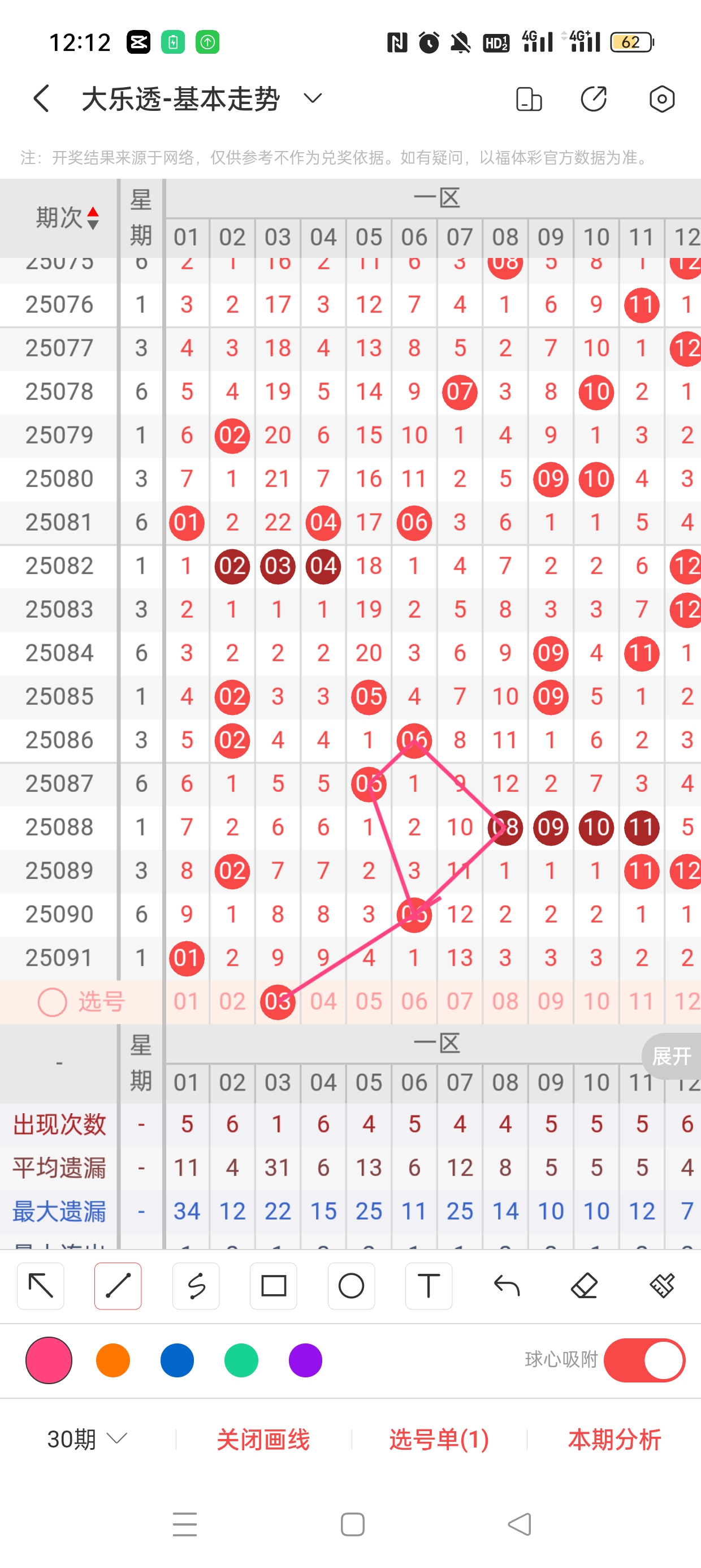Image resolution: width=701 pixels, height=1568 pixels.
Task: Tap the screen orientation icon
Action: (528, 98)
